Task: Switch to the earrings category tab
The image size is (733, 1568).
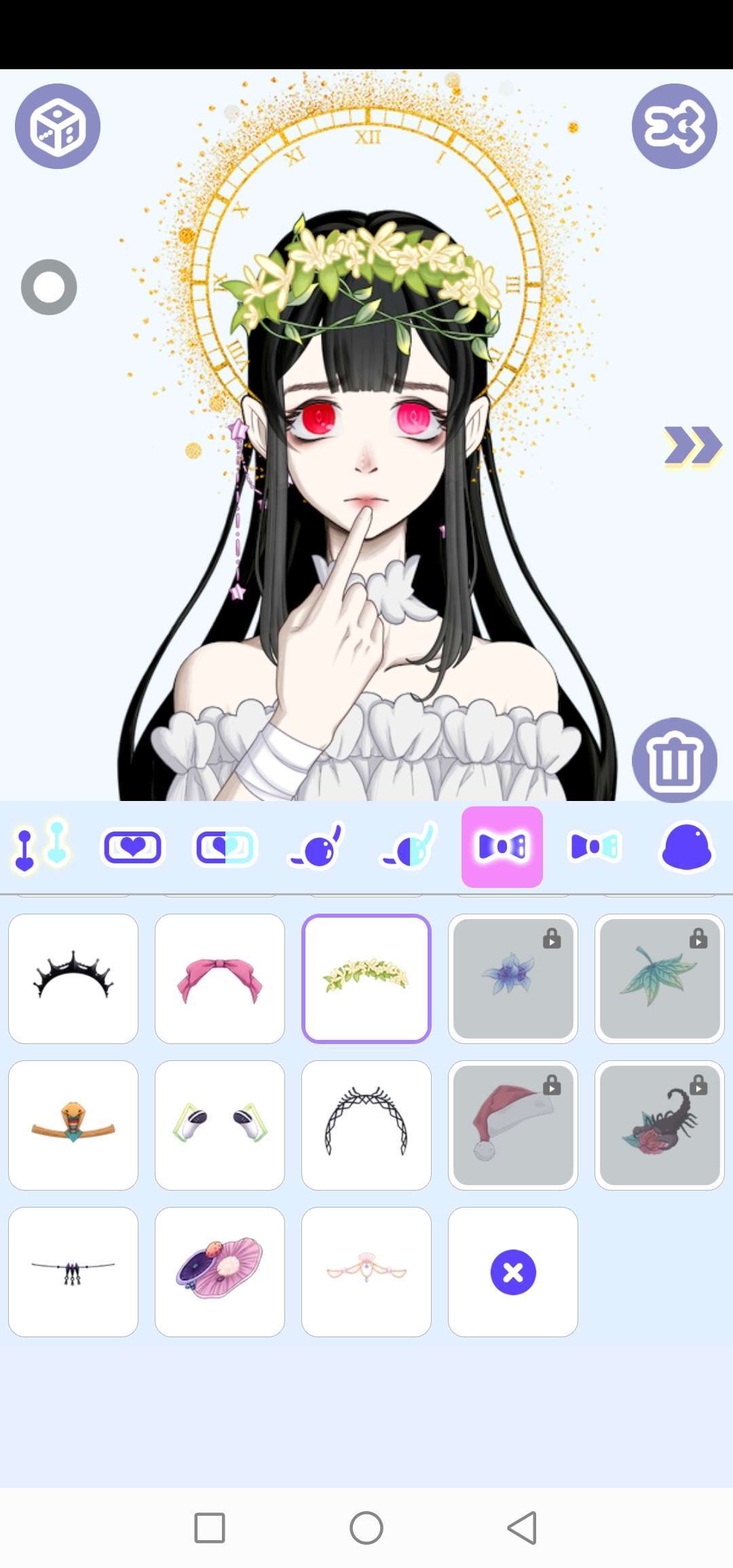Action: pyautogui.click(x=41, y=846)
